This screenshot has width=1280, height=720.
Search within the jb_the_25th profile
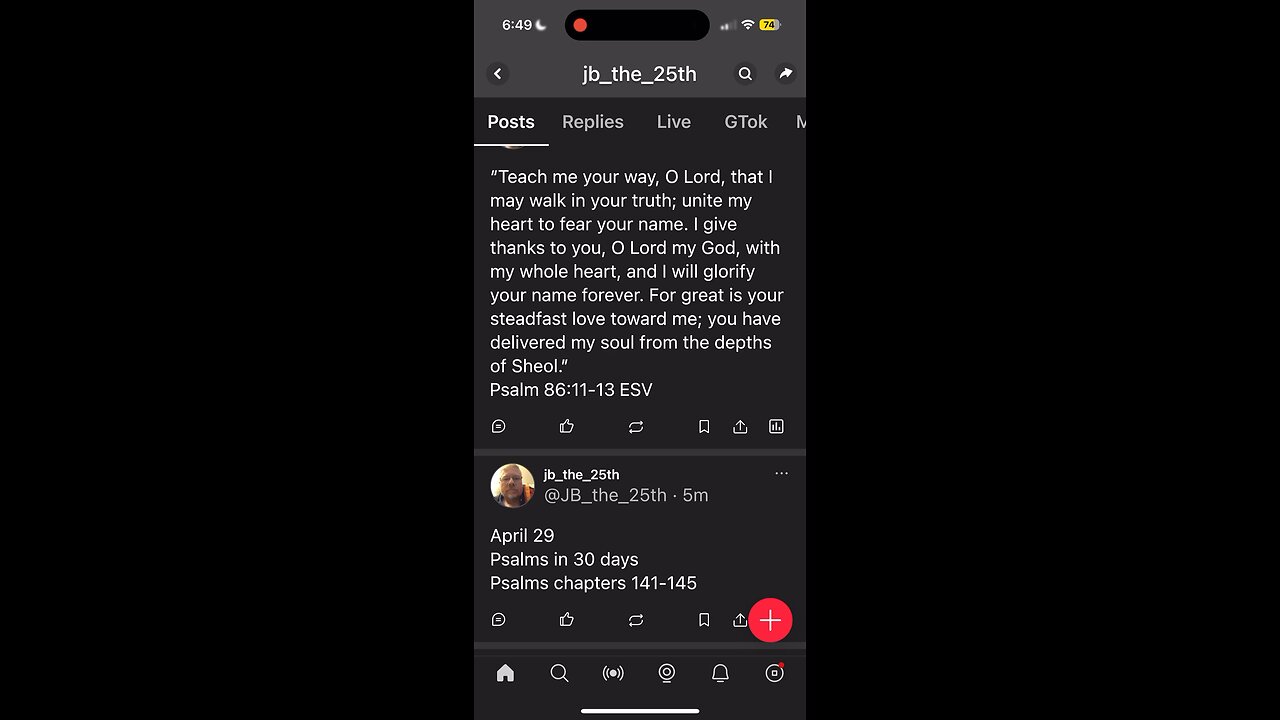(745, 74)
